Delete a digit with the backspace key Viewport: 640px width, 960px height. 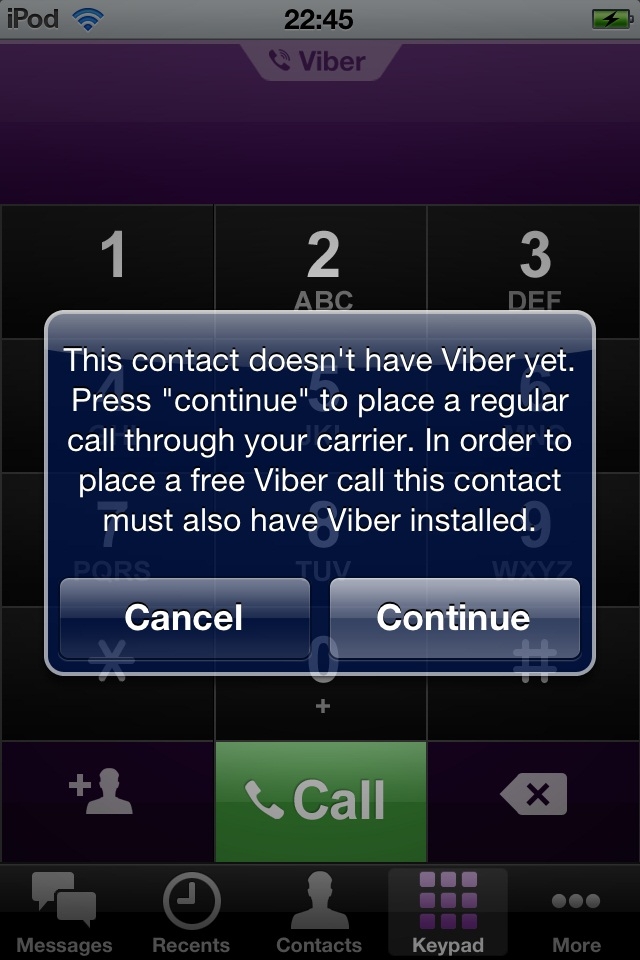pyautogui.click(x=534, y=796)
